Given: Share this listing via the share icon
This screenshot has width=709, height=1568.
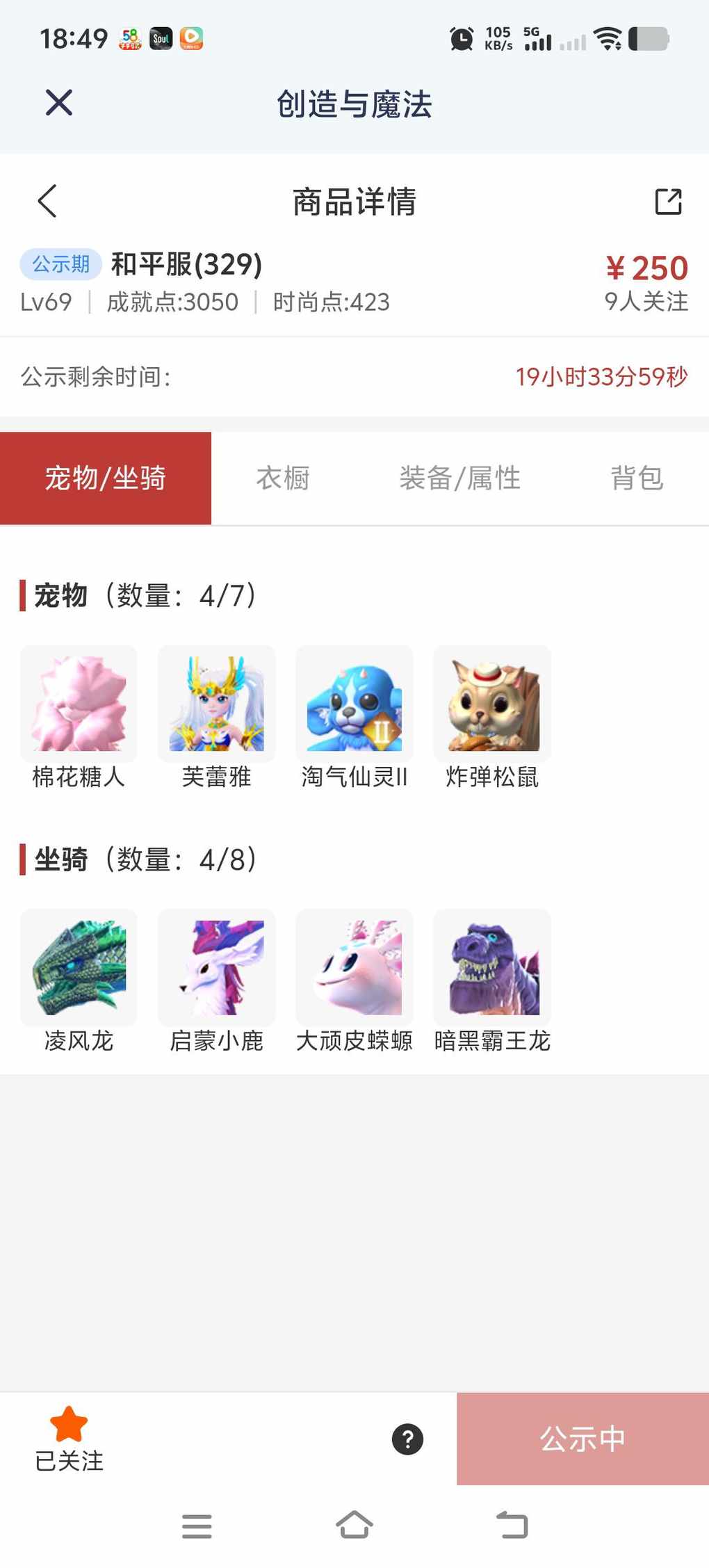Looking at the screenshot, I should pos(668,202).
